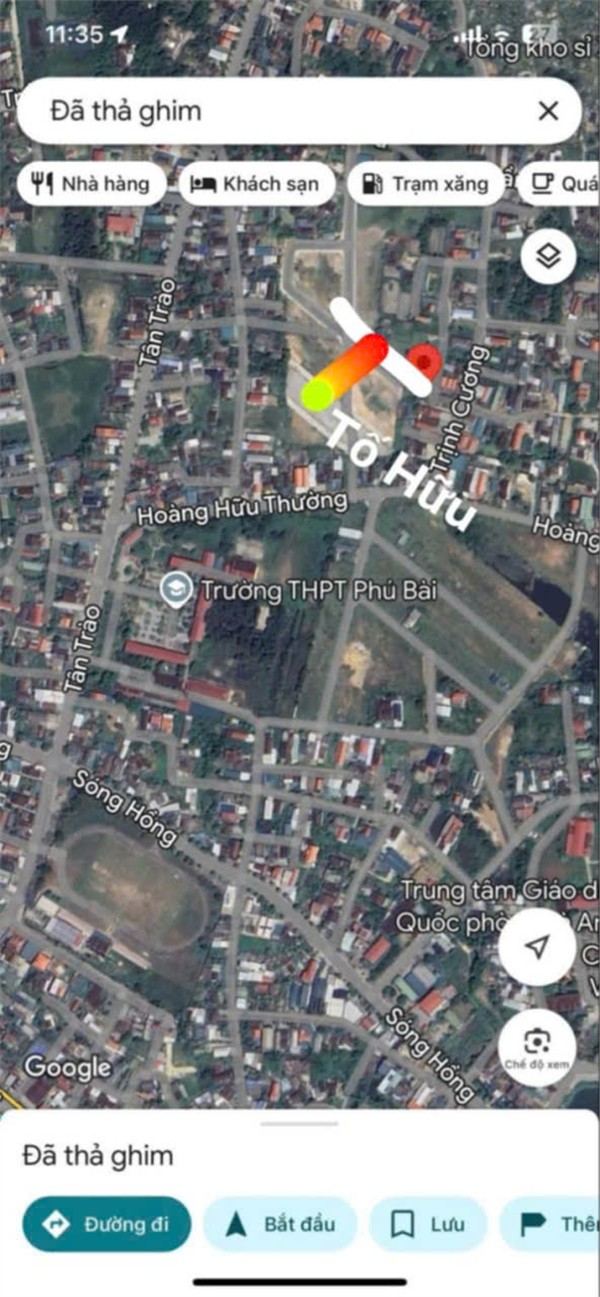
Task: Open the "Đã thả ghim" search field
Action: pos(270,111)
